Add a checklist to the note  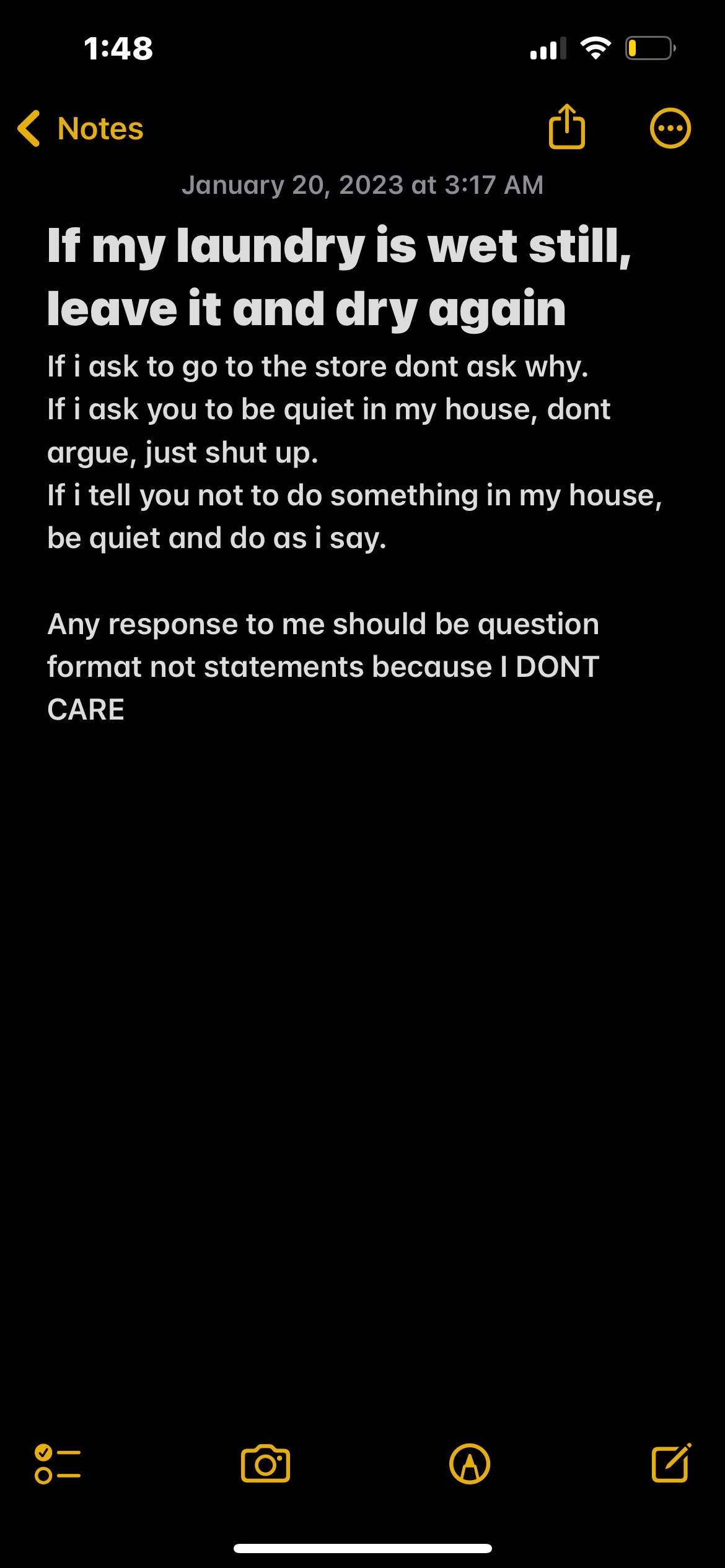click(x=58, y=1464)
